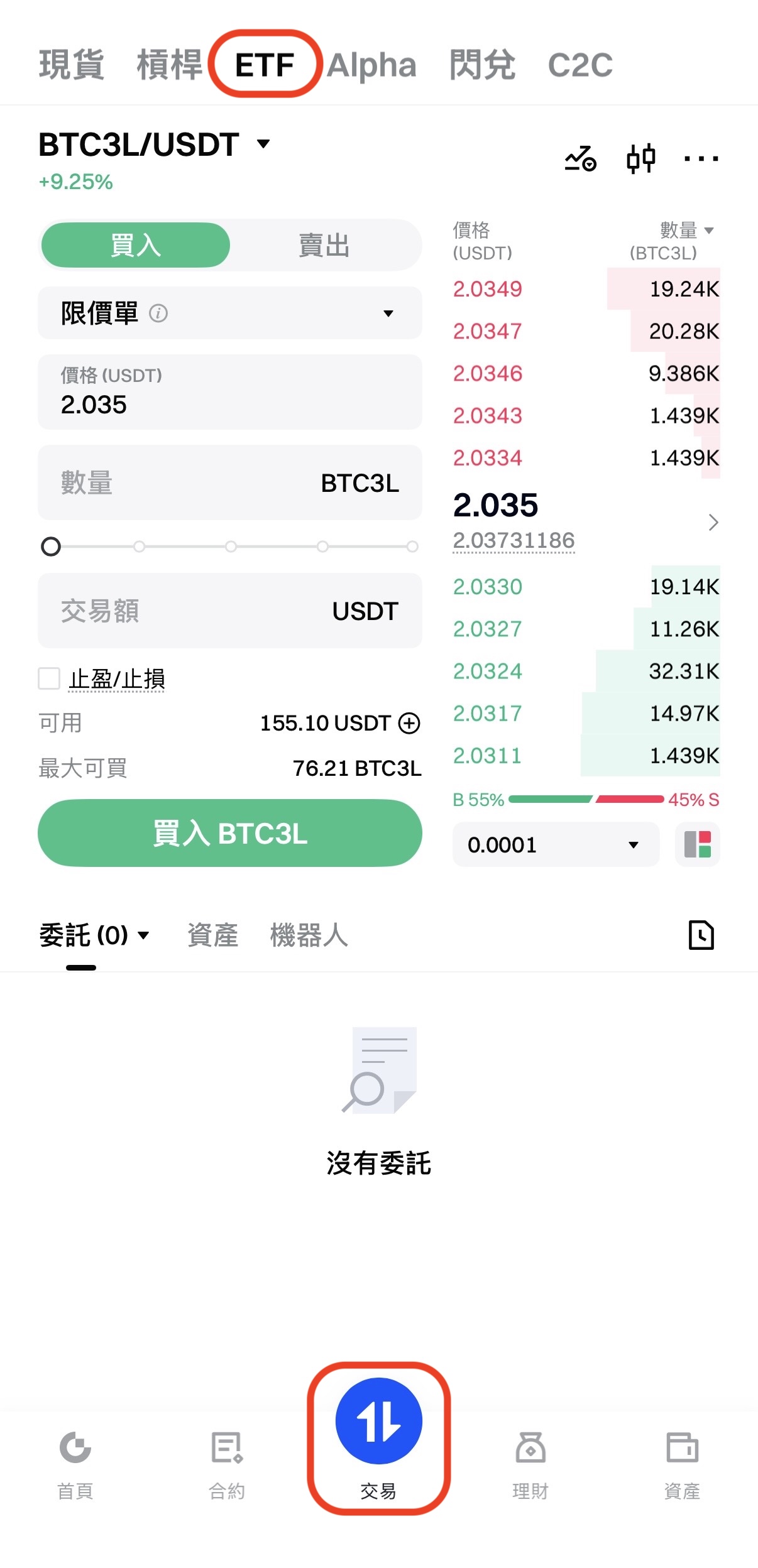Go to the 閃兌 convert tab
758x1568 pixels.
tap(482, 65)
